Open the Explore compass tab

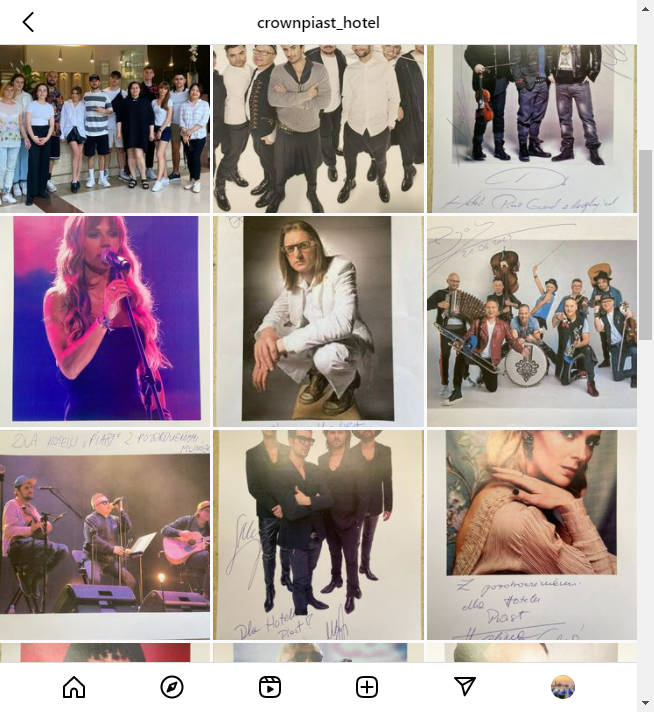coord(172,687)
